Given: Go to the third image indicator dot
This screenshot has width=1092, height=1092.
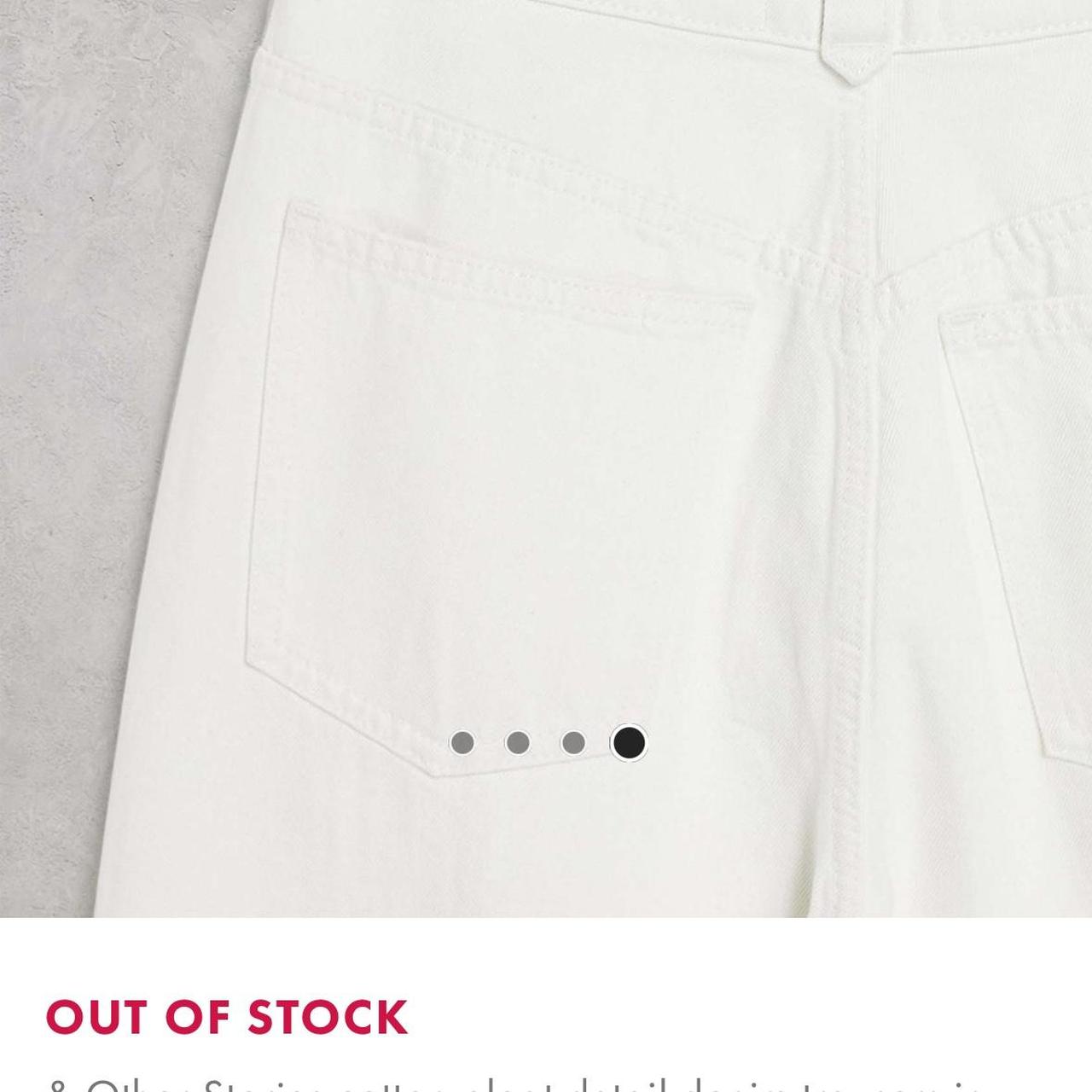Looking at the screenshot, I should click(573, 743).
